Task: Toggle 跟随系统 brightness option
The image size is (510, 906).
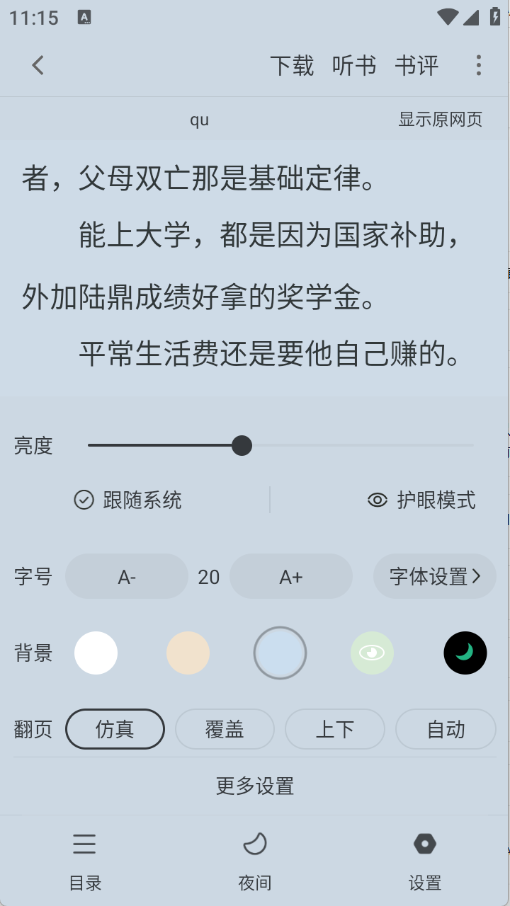Action: point(128,500)
